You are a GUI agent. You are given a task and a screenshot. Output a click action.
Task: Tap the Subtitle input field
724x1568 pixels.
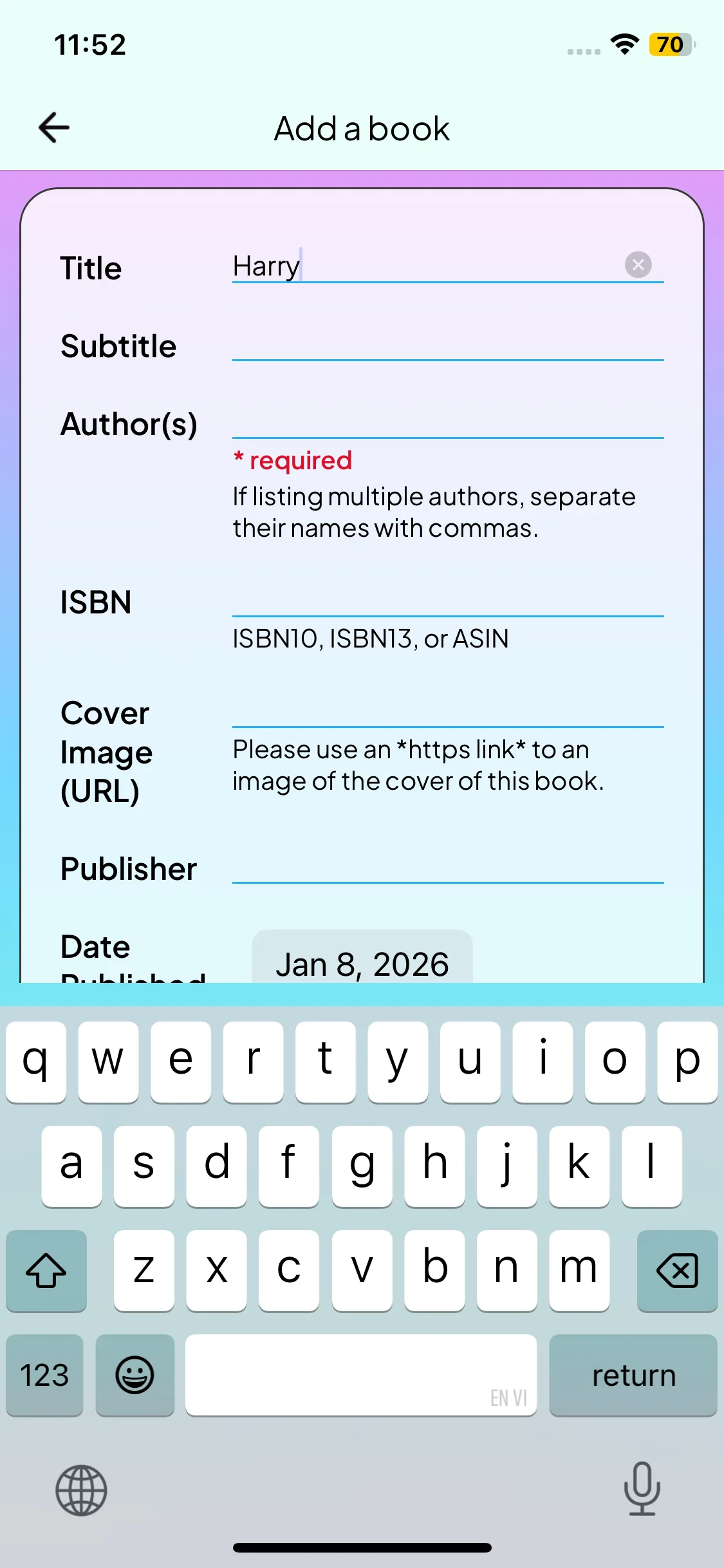[447, 345]
